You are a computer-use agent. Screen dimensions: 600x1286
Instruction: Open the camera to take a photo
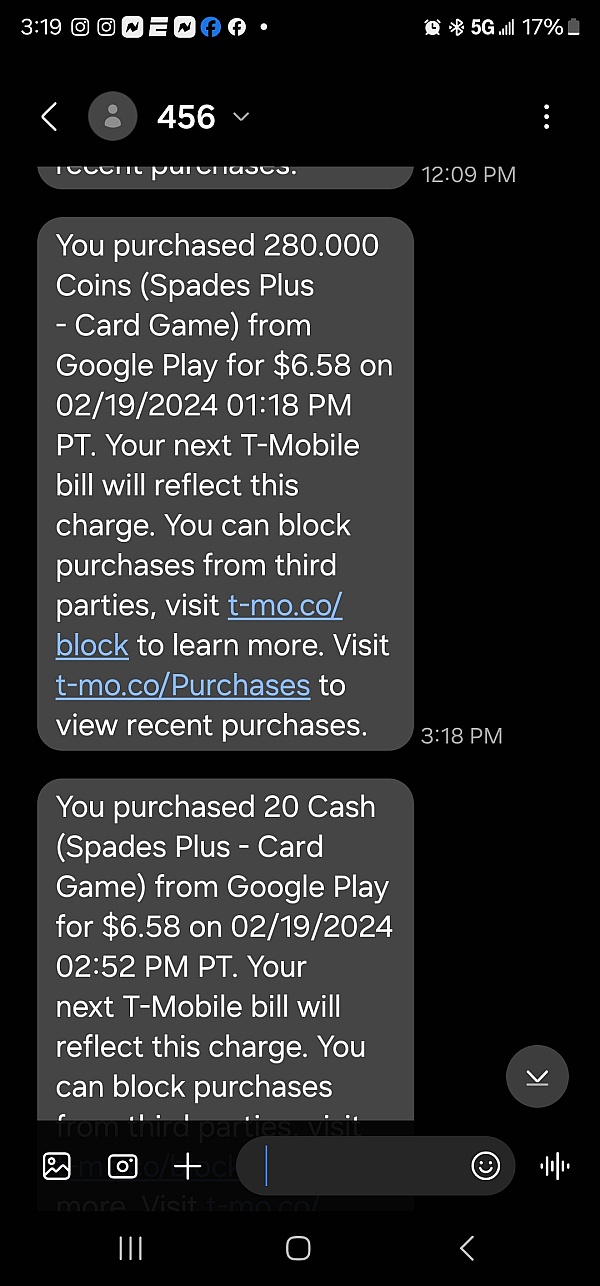[122, 1166]
